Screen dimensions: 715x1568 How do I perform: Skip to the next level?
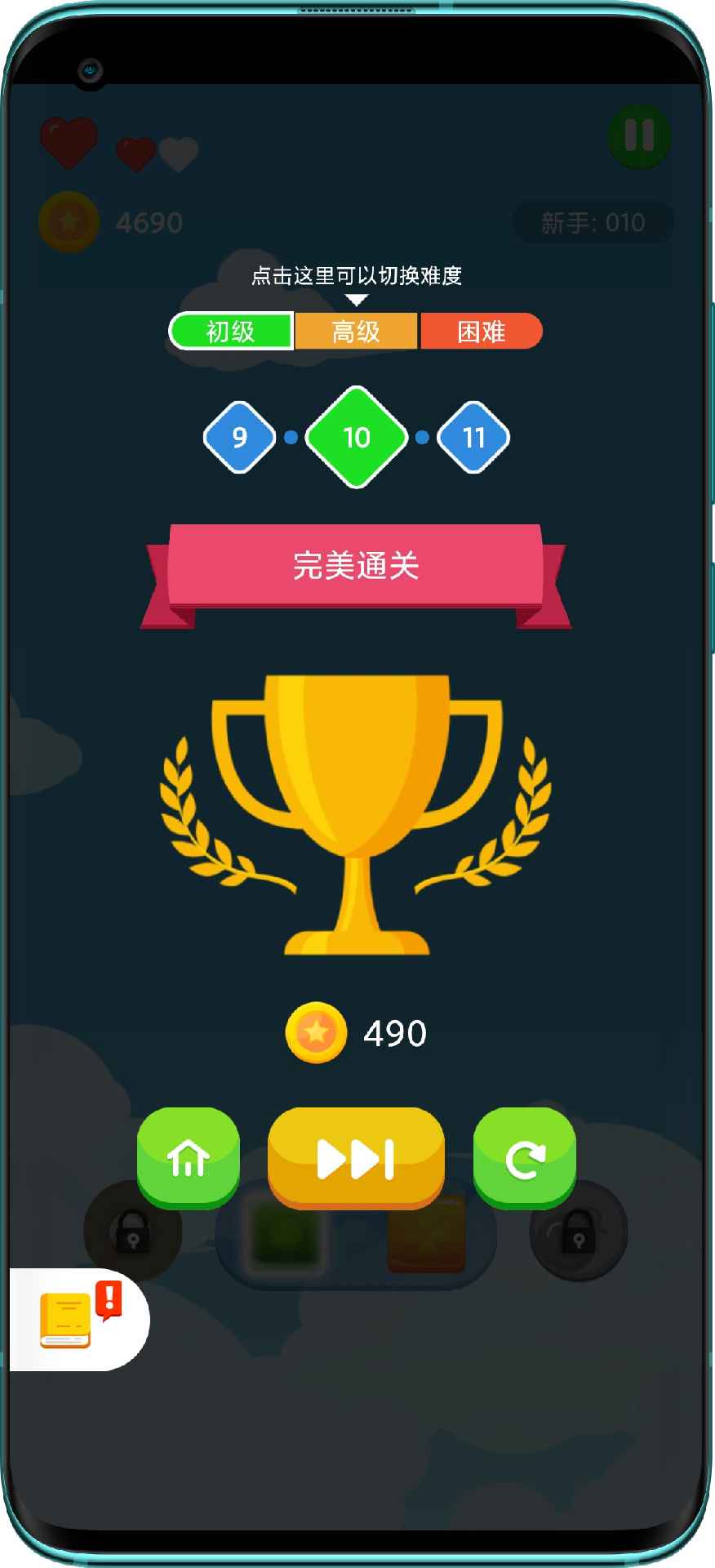pos(356,1156)
